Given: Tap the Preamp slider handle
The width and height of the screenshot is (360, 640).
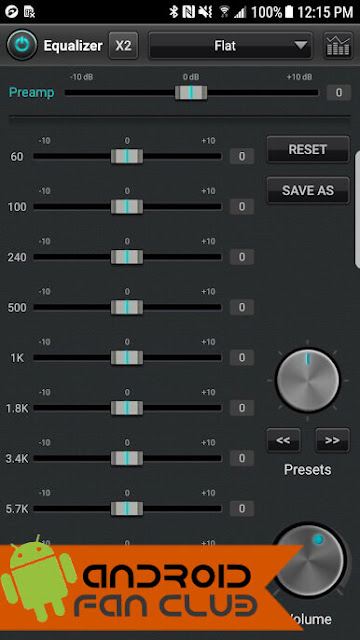Looking at the screenshot, I should click(191, 93).
